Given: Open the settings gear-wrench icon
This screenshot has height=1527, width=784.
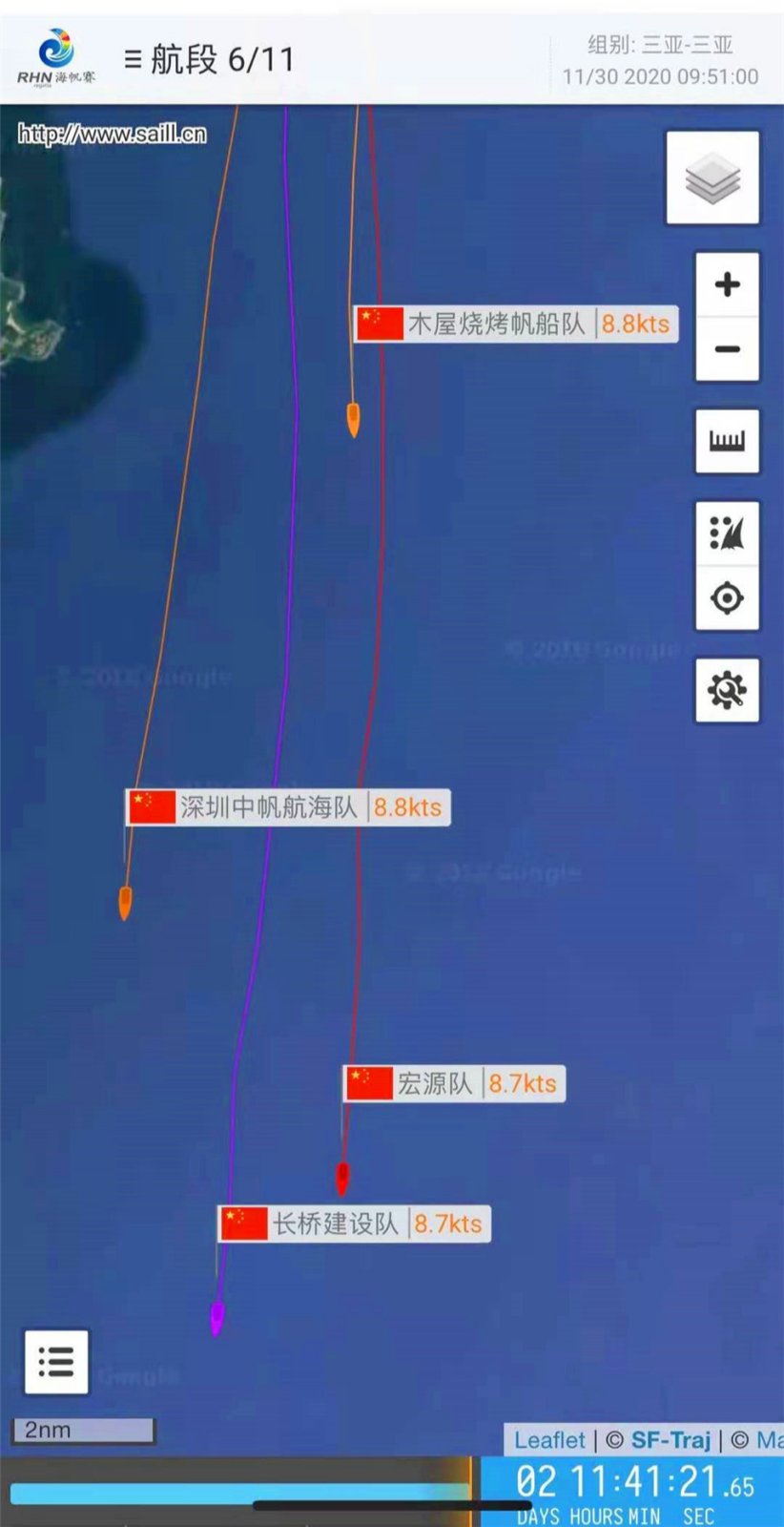Looking at the screenshot, I should pos(727,690).
